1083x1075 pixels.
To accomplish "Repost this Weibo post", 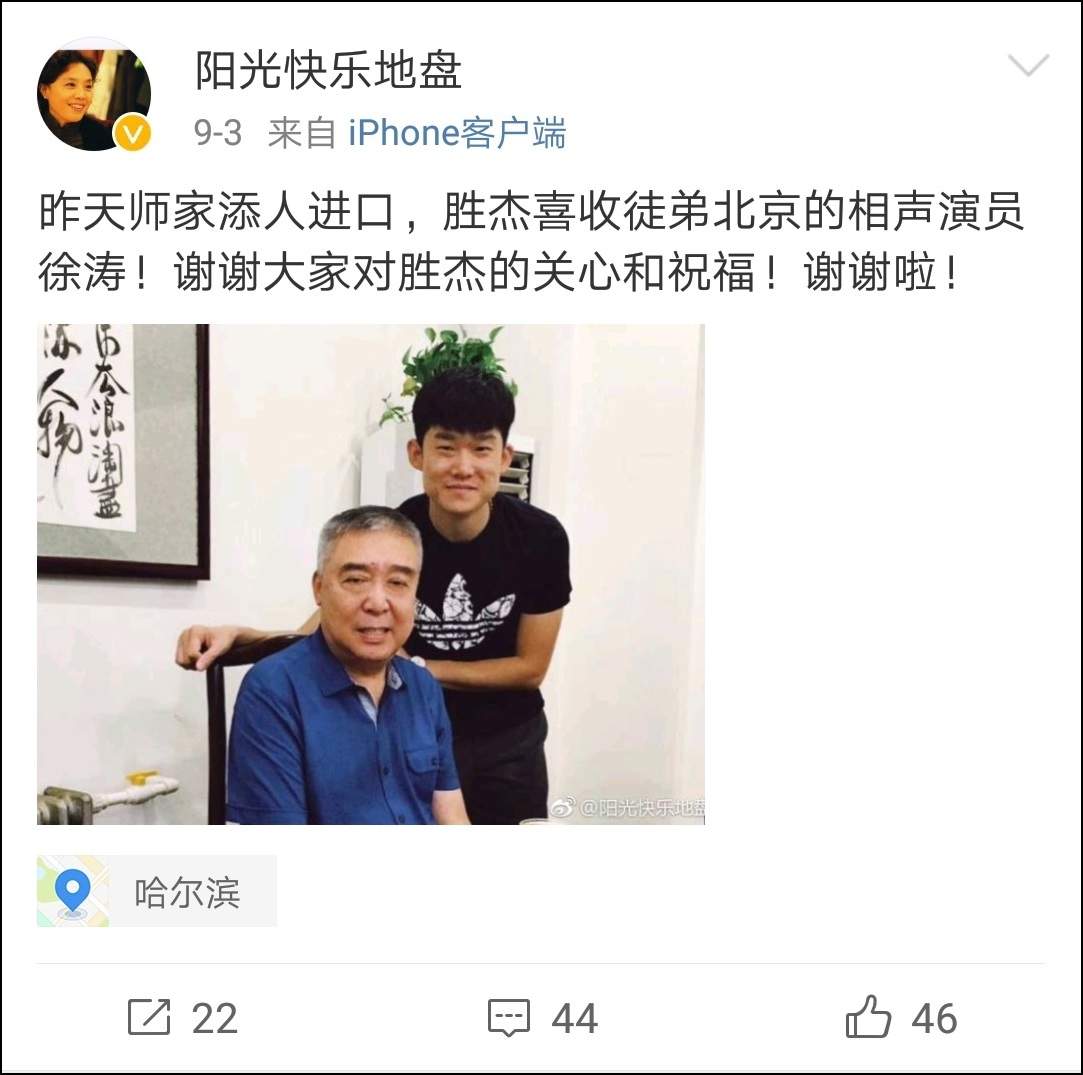I will 182,1018.
